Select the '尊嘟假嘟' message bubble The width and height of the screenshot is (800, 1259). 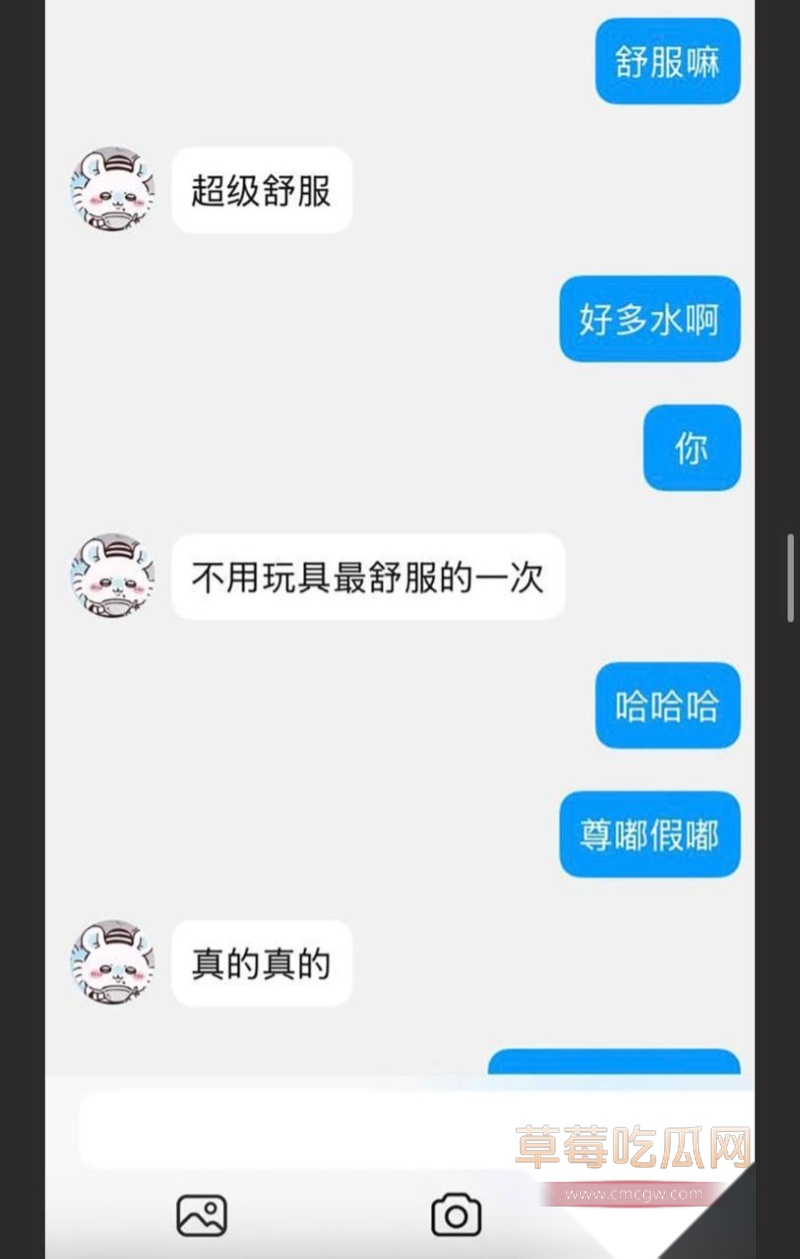[649, 835]
